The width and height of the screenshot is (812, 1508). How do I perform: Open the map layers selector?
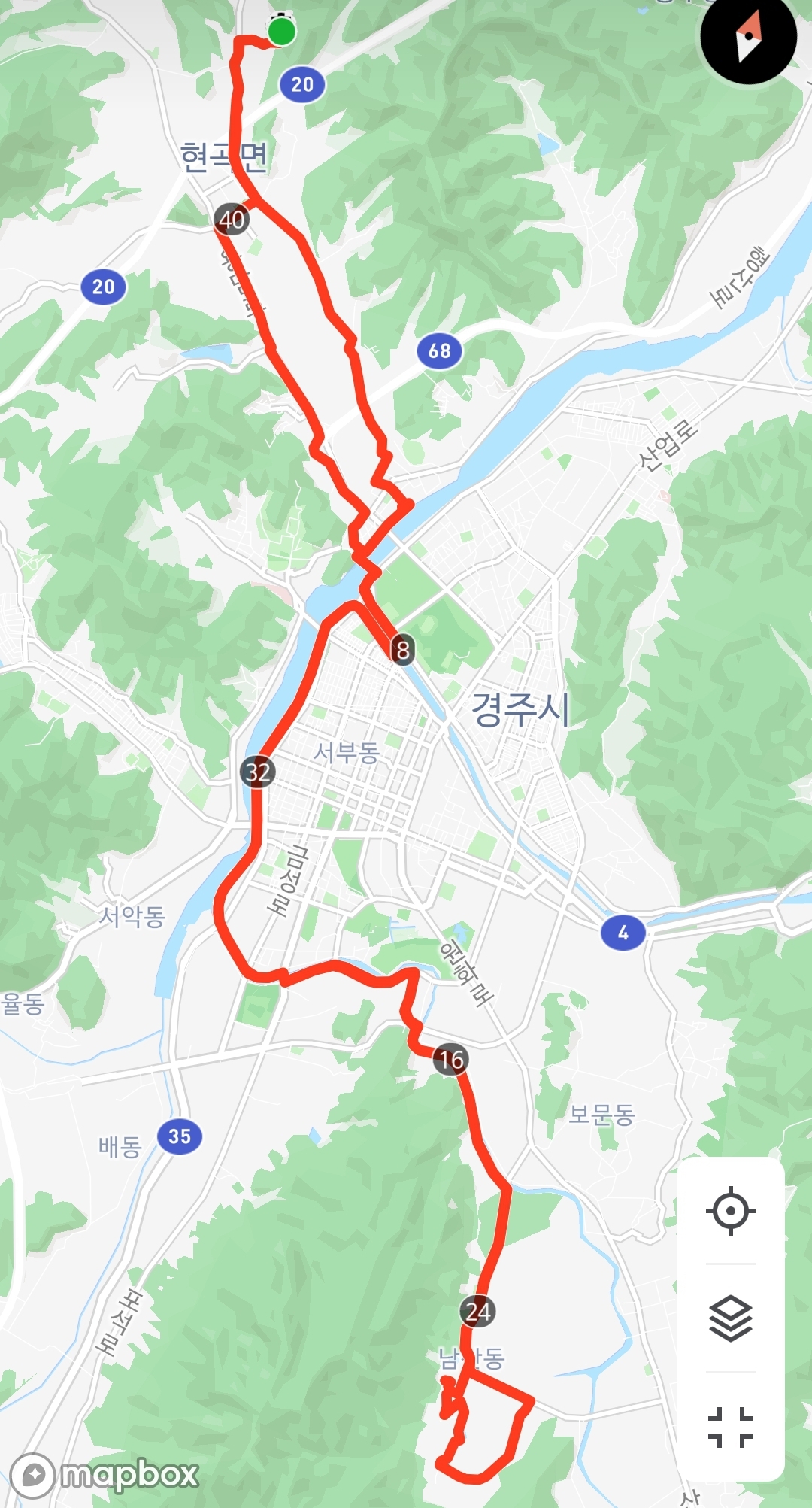730,1318
